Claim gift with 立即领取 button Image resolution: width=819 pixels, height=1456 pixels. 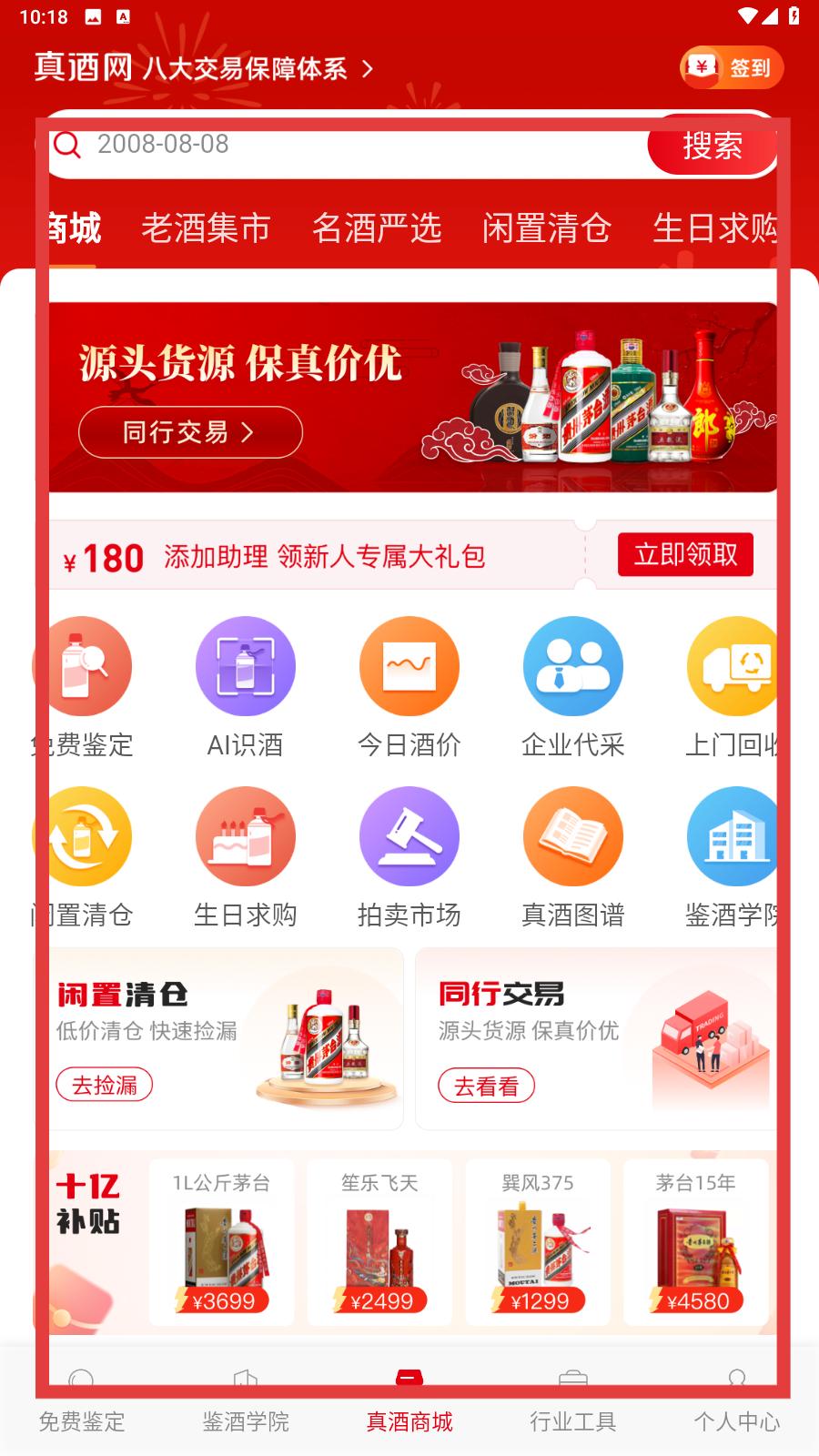tap(685, 554)
